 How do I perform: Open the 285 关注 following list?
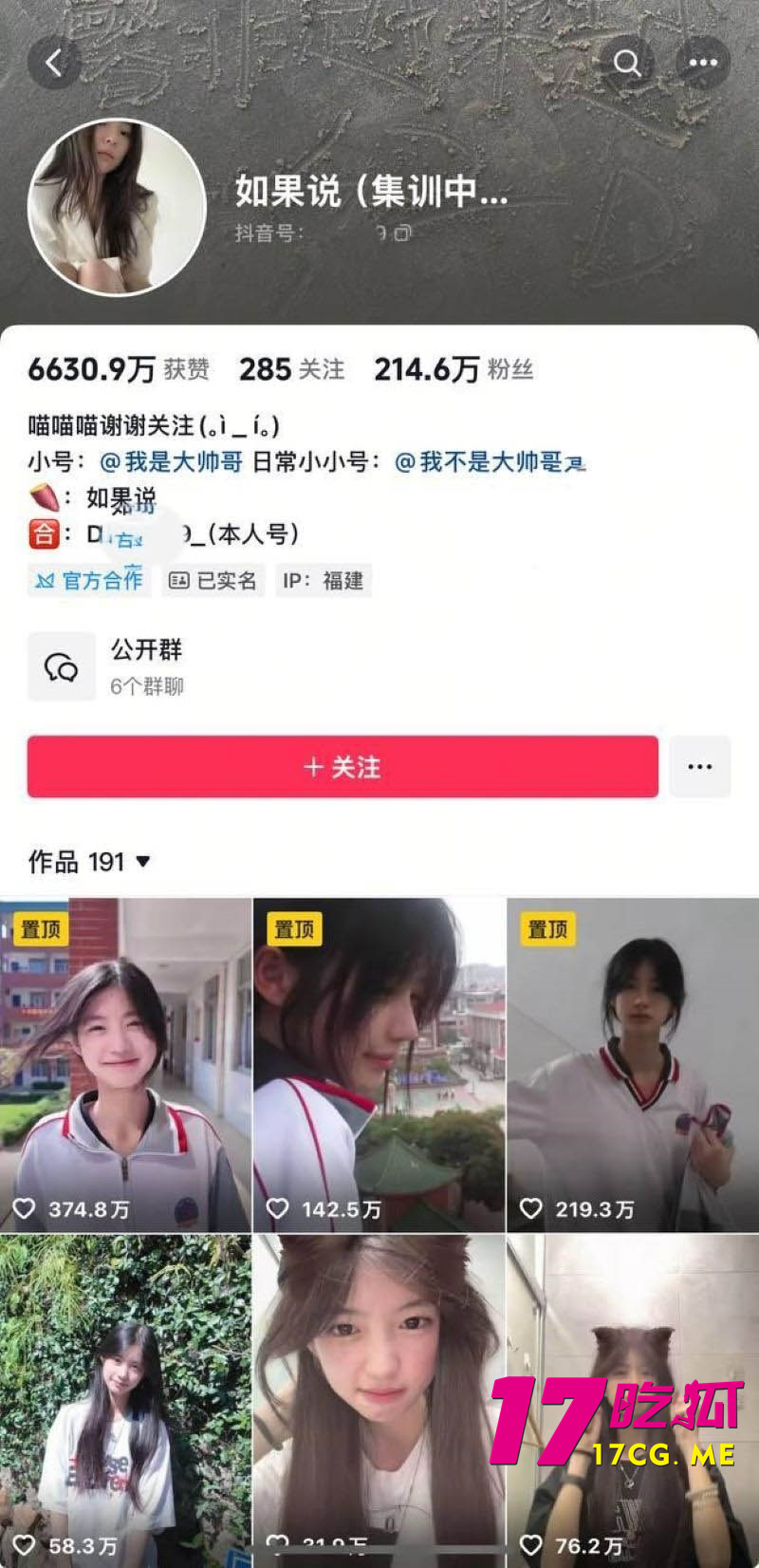coord(291,369)
